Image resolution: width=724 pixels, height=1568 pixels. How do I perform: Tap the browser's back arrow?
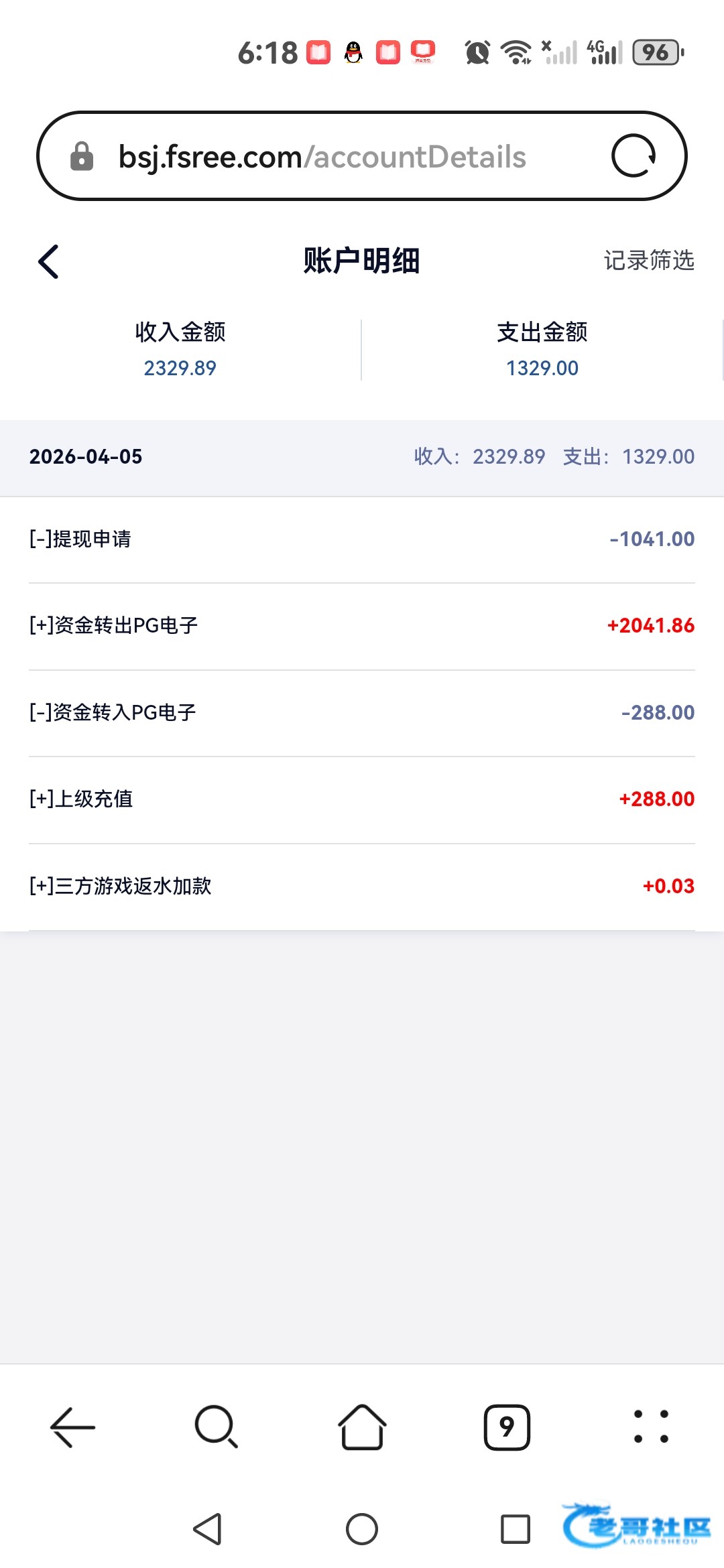73,1427
